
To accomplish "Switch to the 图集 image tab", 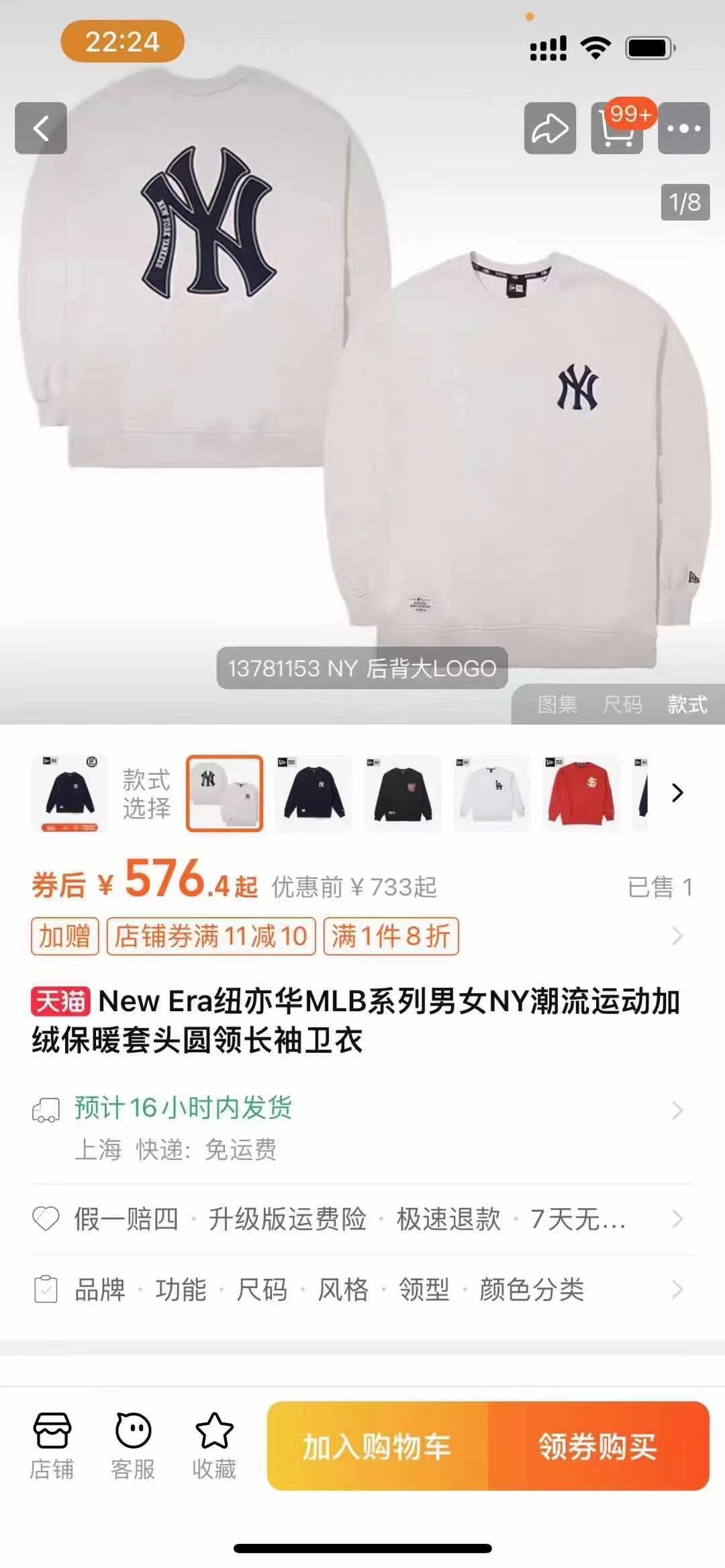I will (557, 704).
